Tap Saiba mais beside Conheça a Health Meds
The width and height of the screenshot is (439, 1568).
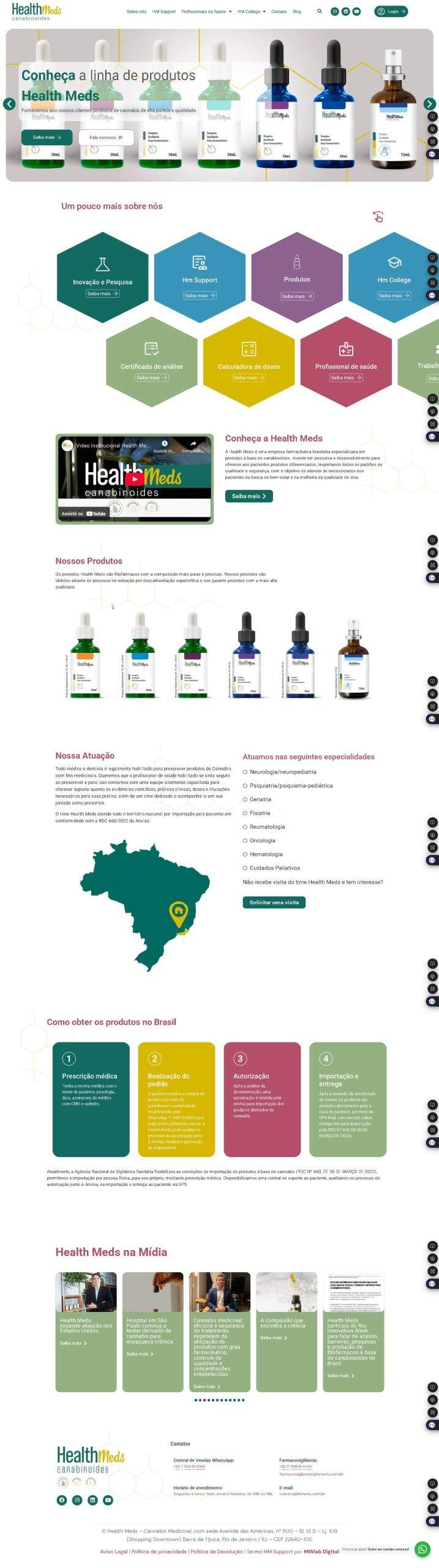249,496
